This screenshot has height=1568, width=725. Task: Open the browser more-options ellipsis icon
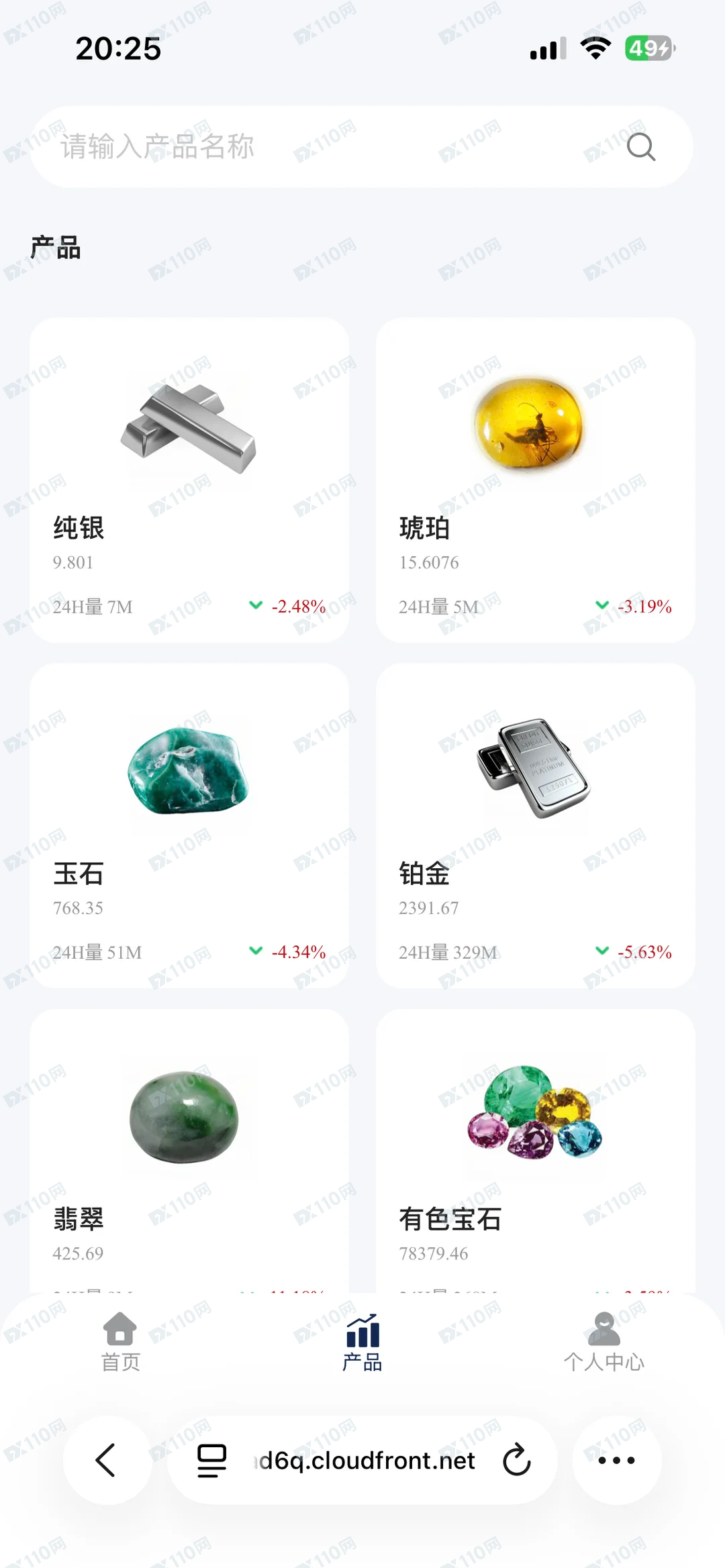point(617,1460)
